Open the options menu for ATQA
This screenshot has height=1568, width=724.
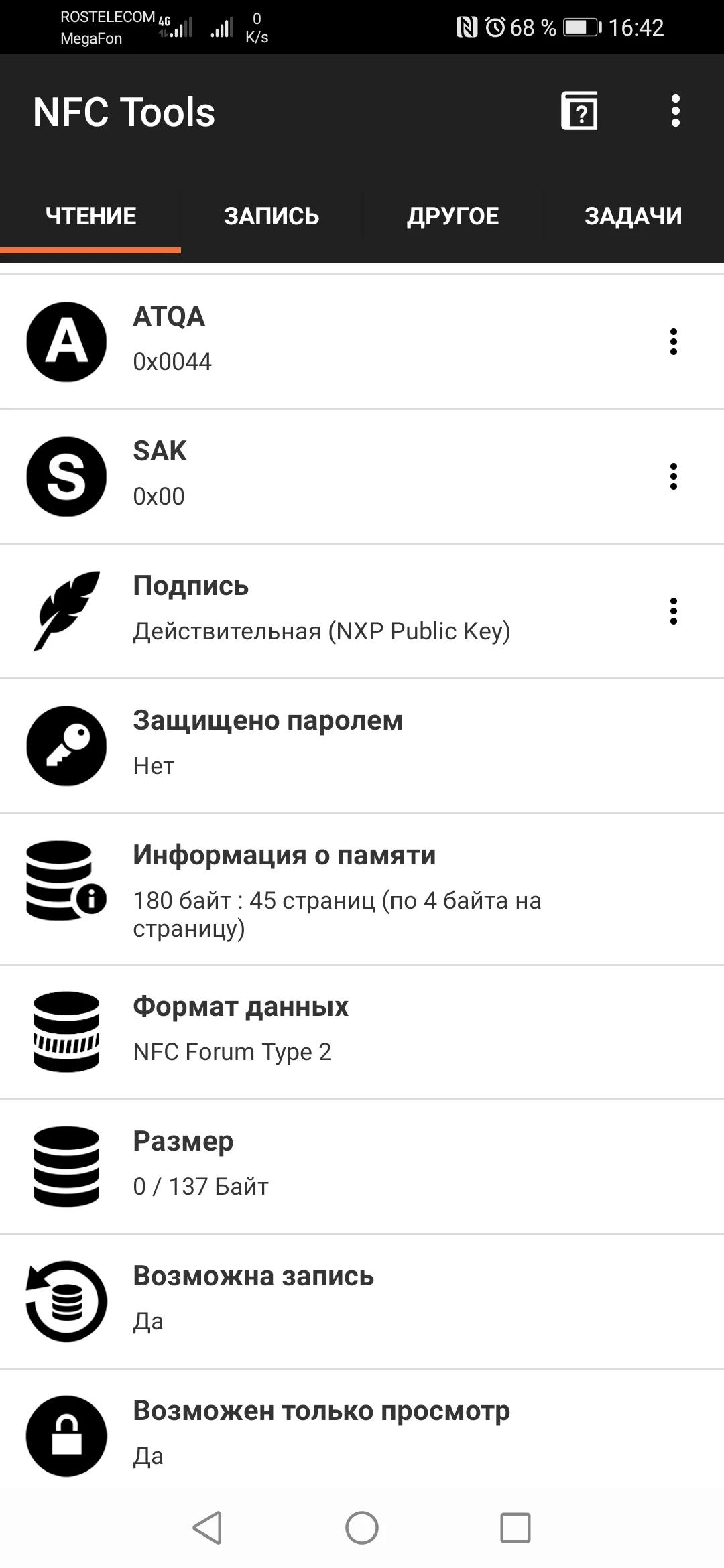[x=673, y=342]
